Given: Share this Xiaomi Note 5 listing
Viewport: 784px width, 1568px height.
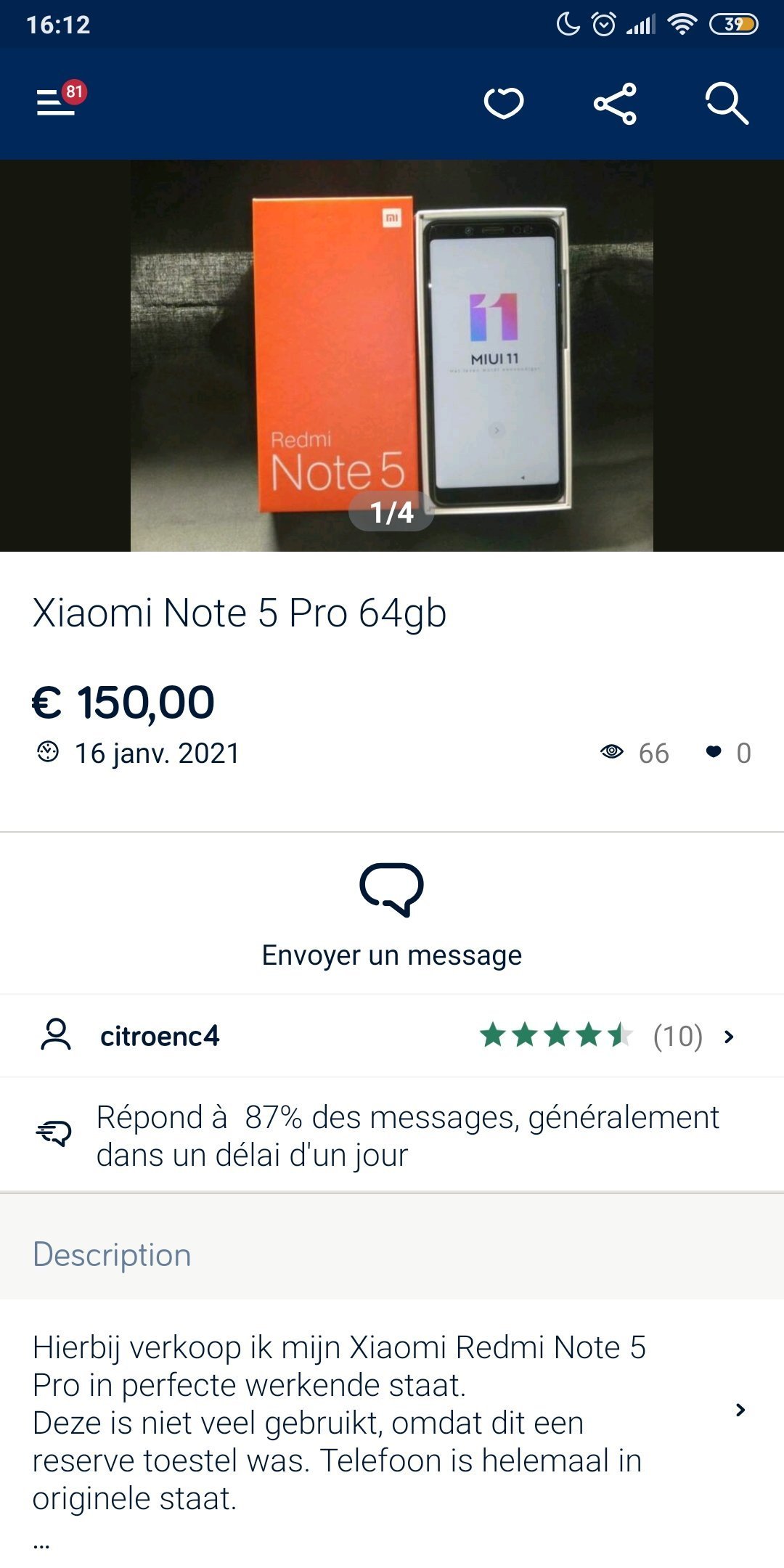Looking at the screenshot, I should pyautogui.click(x=615, y=104).
